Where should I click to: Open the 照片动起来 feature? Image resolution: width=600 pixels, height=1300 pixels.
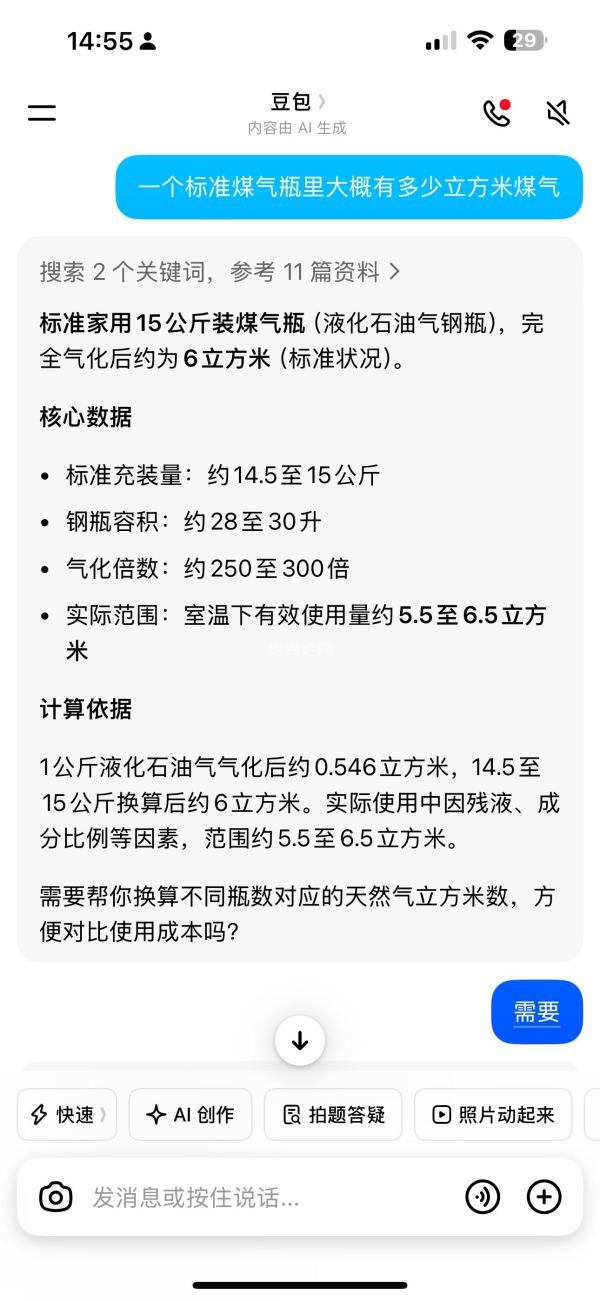click(493, 1115)
